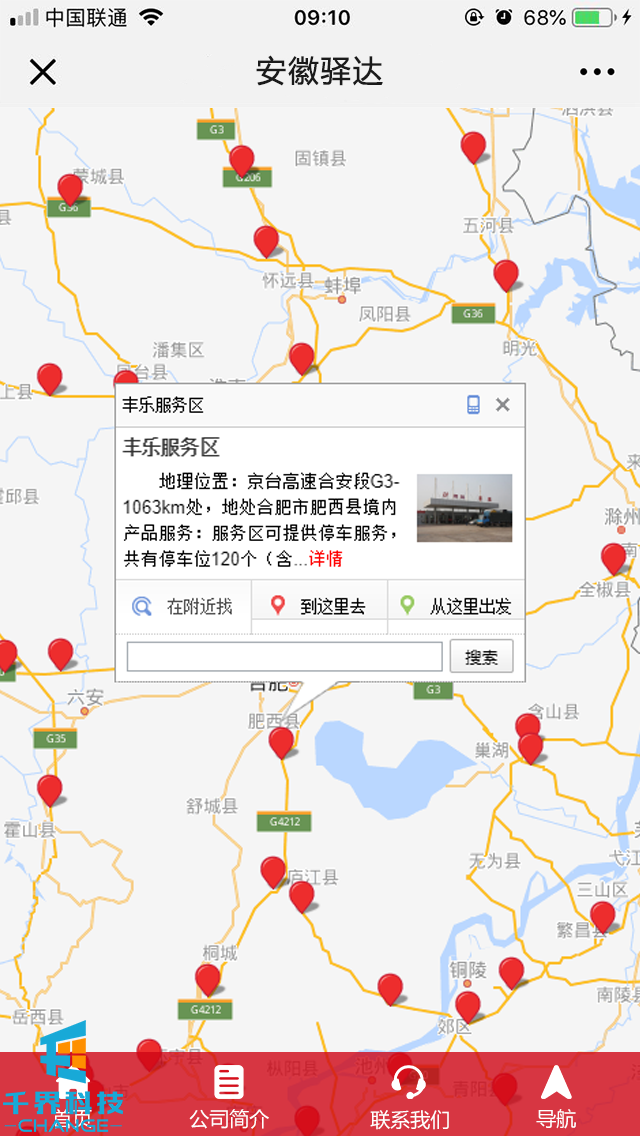The width and height of the screenshot is (640, 1136).
Task: View the 丰乐服务区 service area photo
Action: click(464, 508)
